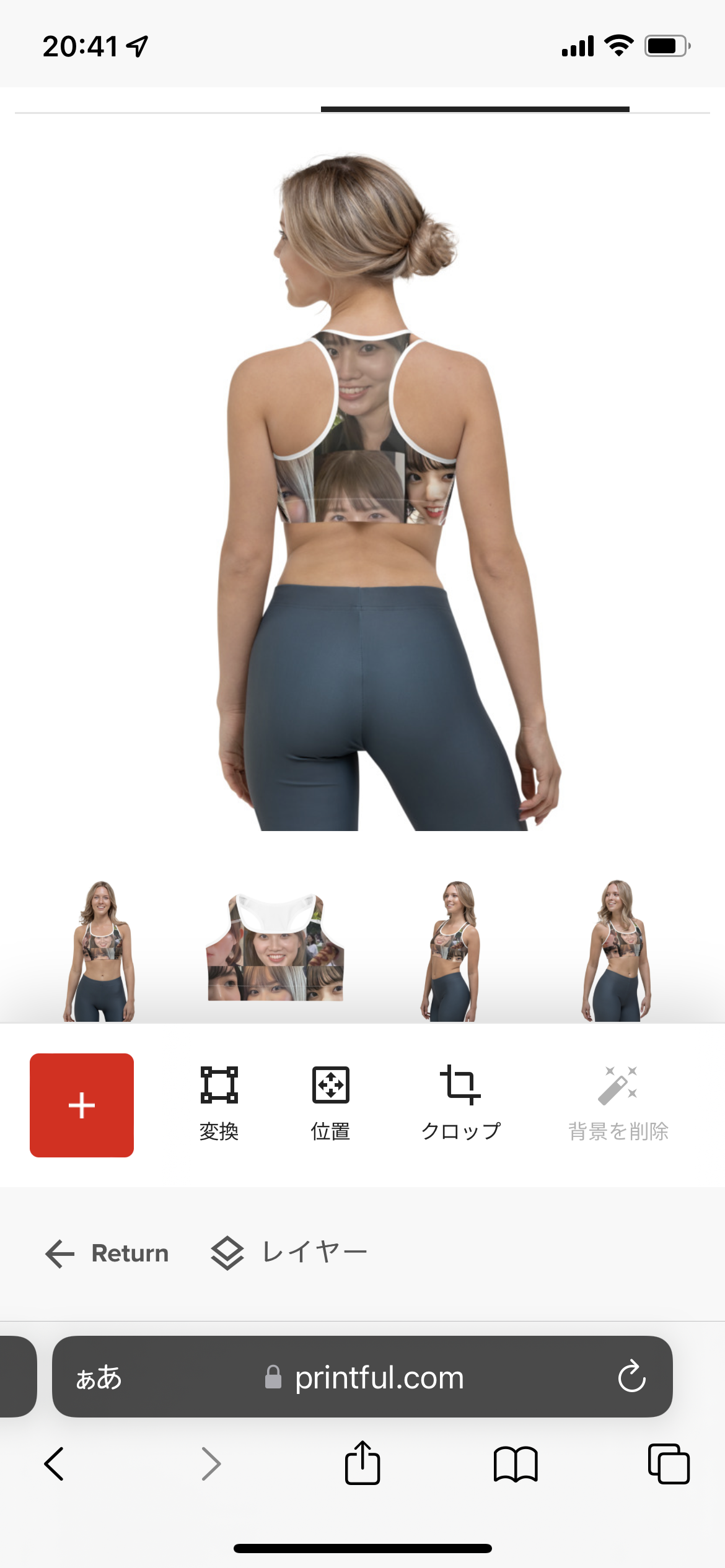725x1568 pixels.
Task: View the flat sports bra mockup thumbnail
Action: click(275, 947)
